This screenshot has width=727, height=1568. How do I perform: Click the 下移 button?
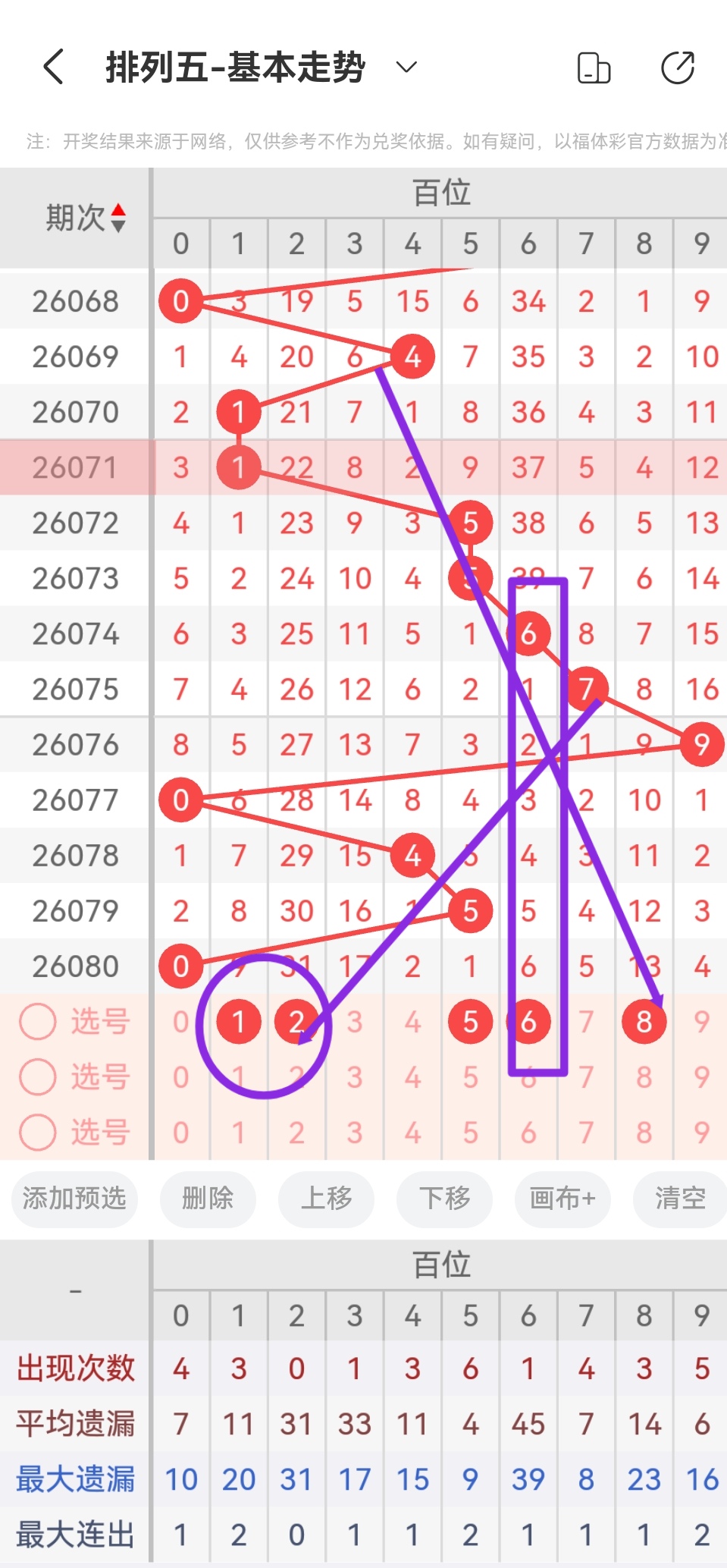tap(443, 1199)
